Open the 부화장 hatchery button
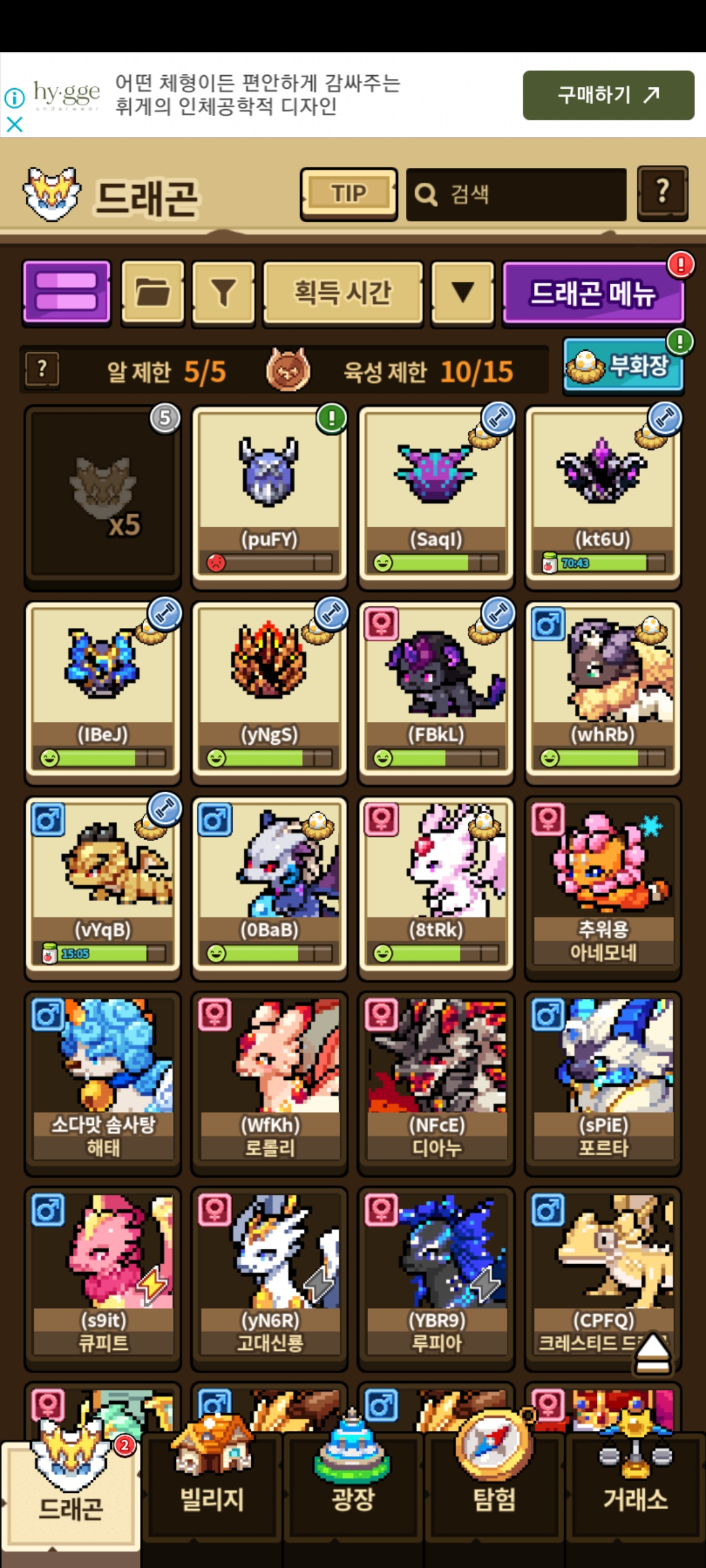Viewport: 706px width, 1568px height. click(623, 366)
